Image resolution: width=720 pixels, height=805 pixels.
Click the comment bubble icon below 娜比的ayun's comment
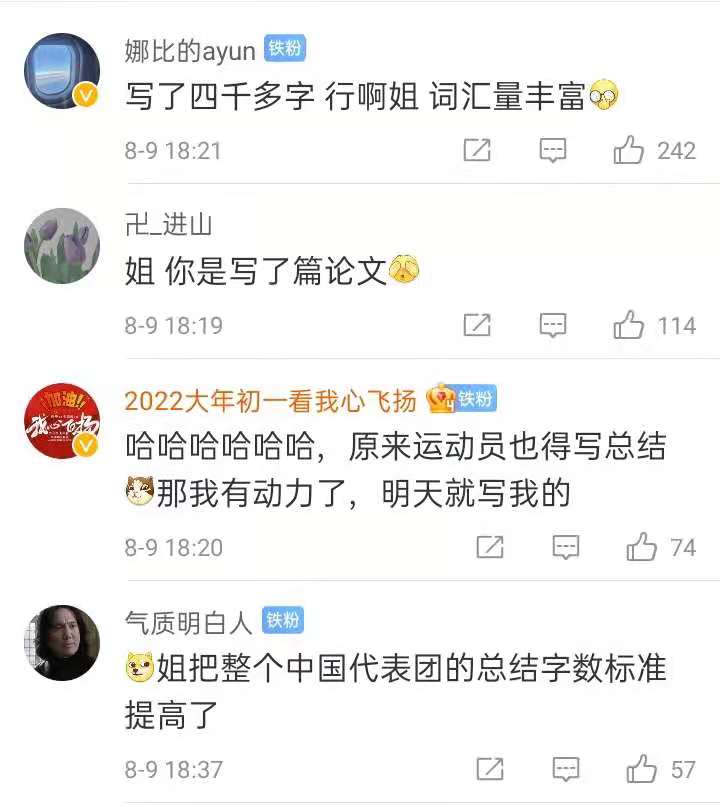pos(550,150)
